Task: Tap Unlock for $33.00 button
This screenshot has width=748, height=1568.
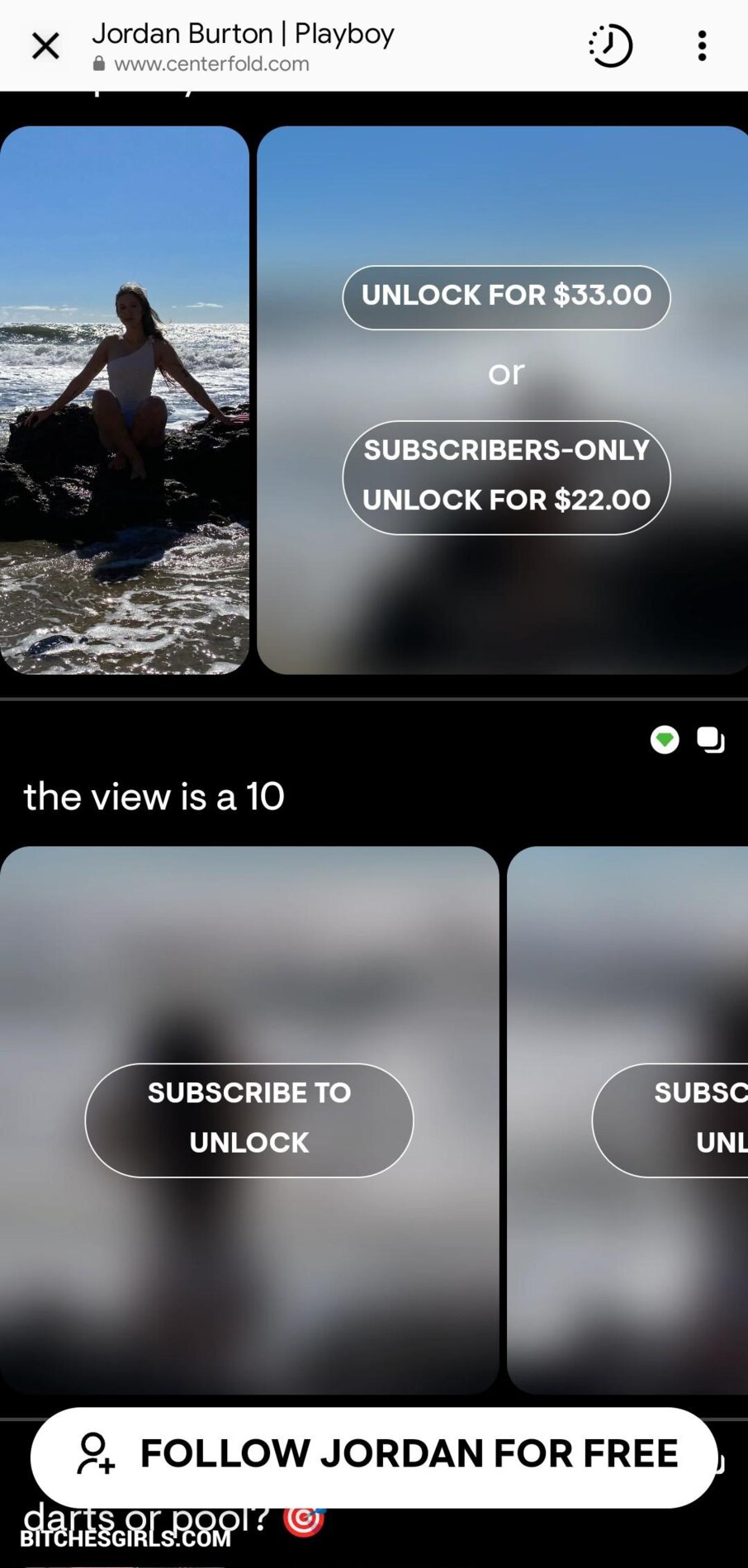Action: coord(506,297)
